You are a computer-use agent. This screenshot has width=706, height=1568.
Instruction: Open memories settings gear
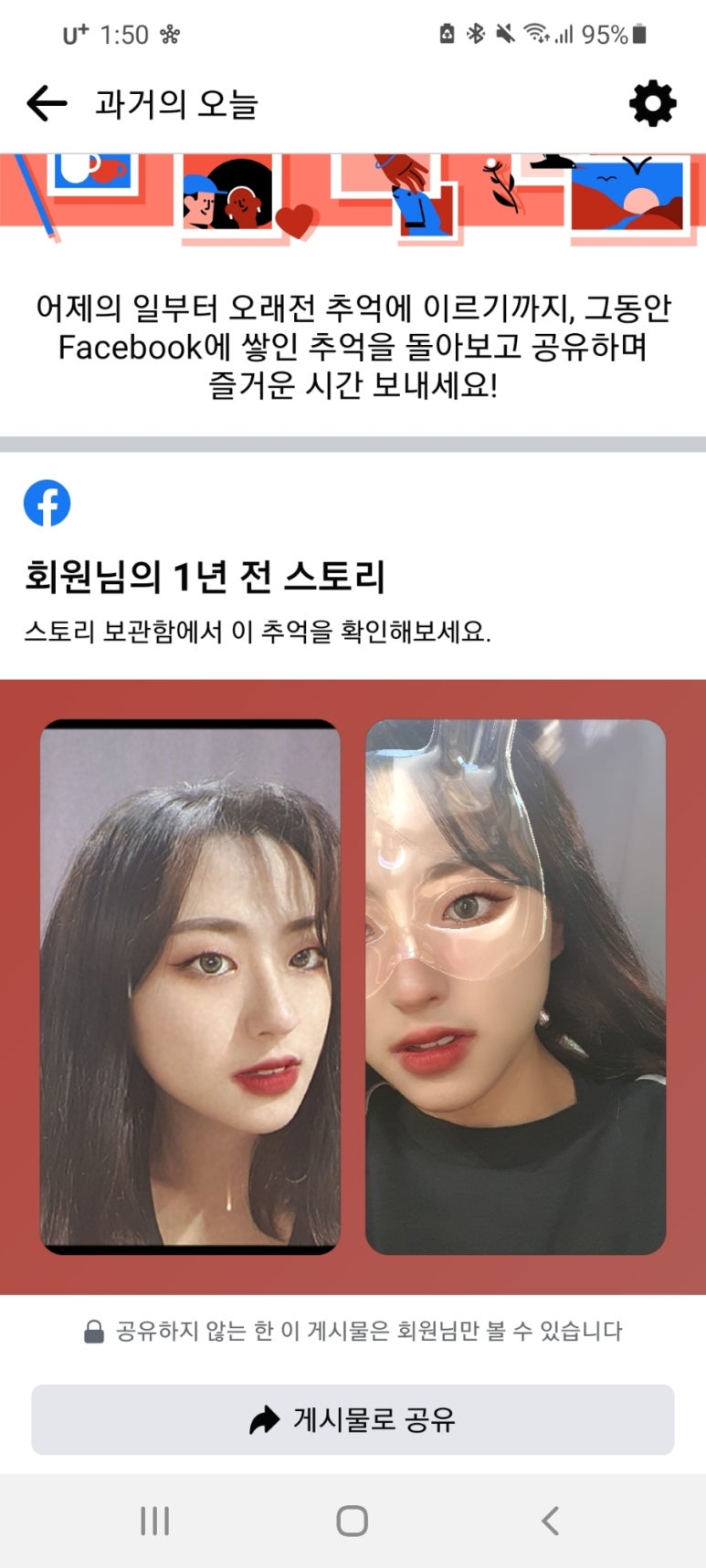click(x=652, y=104)
